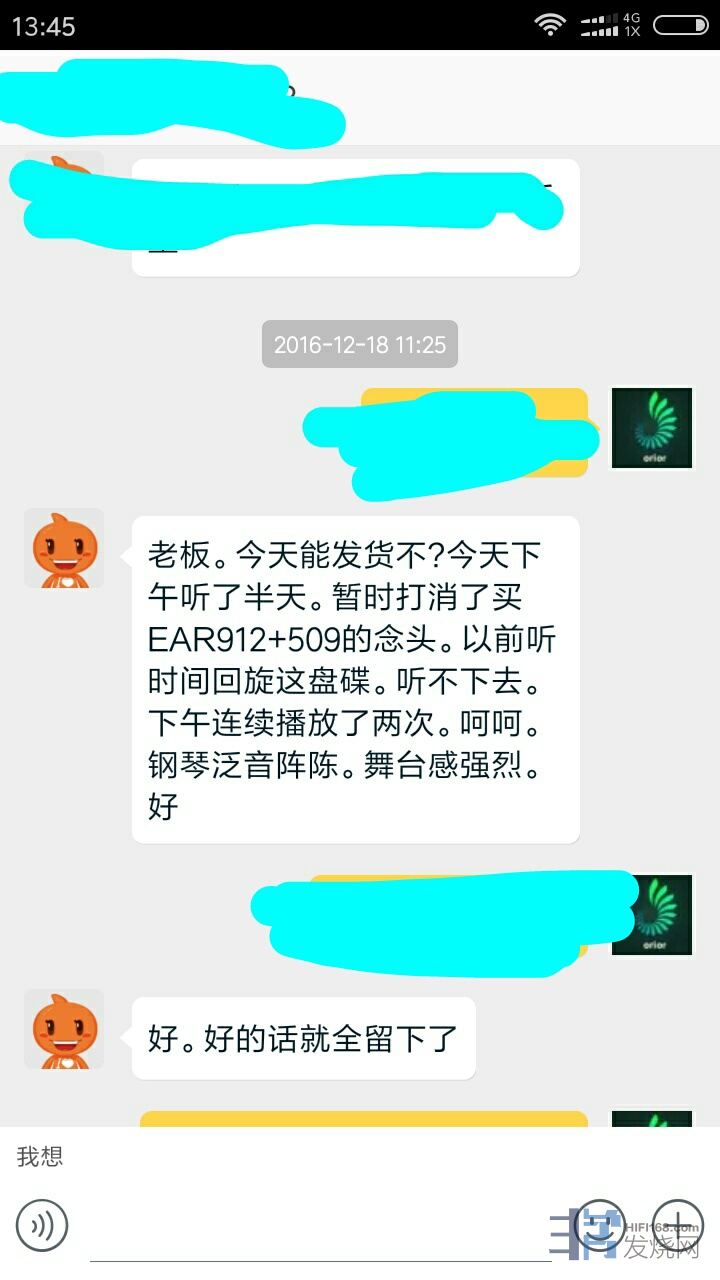Open orange avatar beside 好。好的话就全留下了 message
The height and width of the screenshot is (1280, 720).
64,1029
